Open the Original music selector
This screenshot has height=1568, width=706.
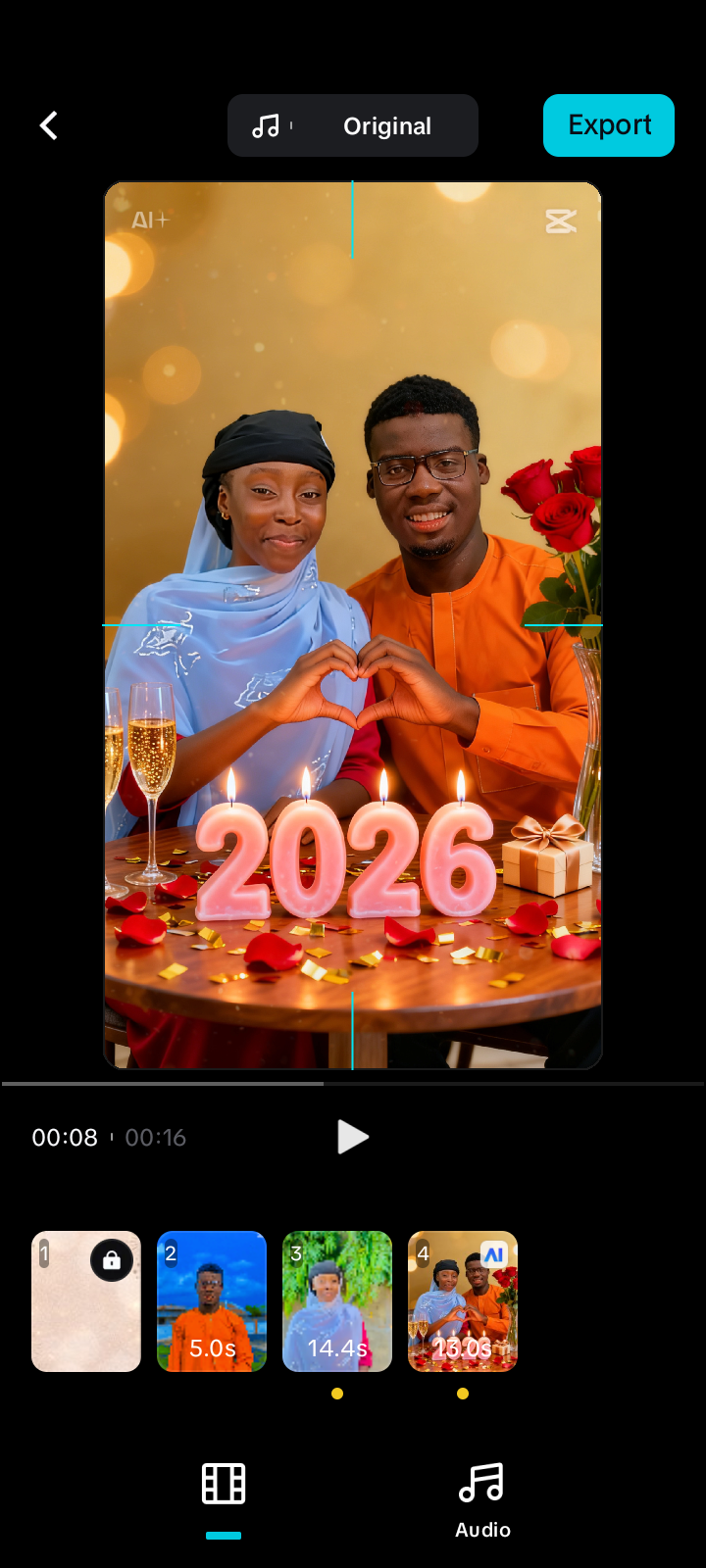click(x=353, y=125)
